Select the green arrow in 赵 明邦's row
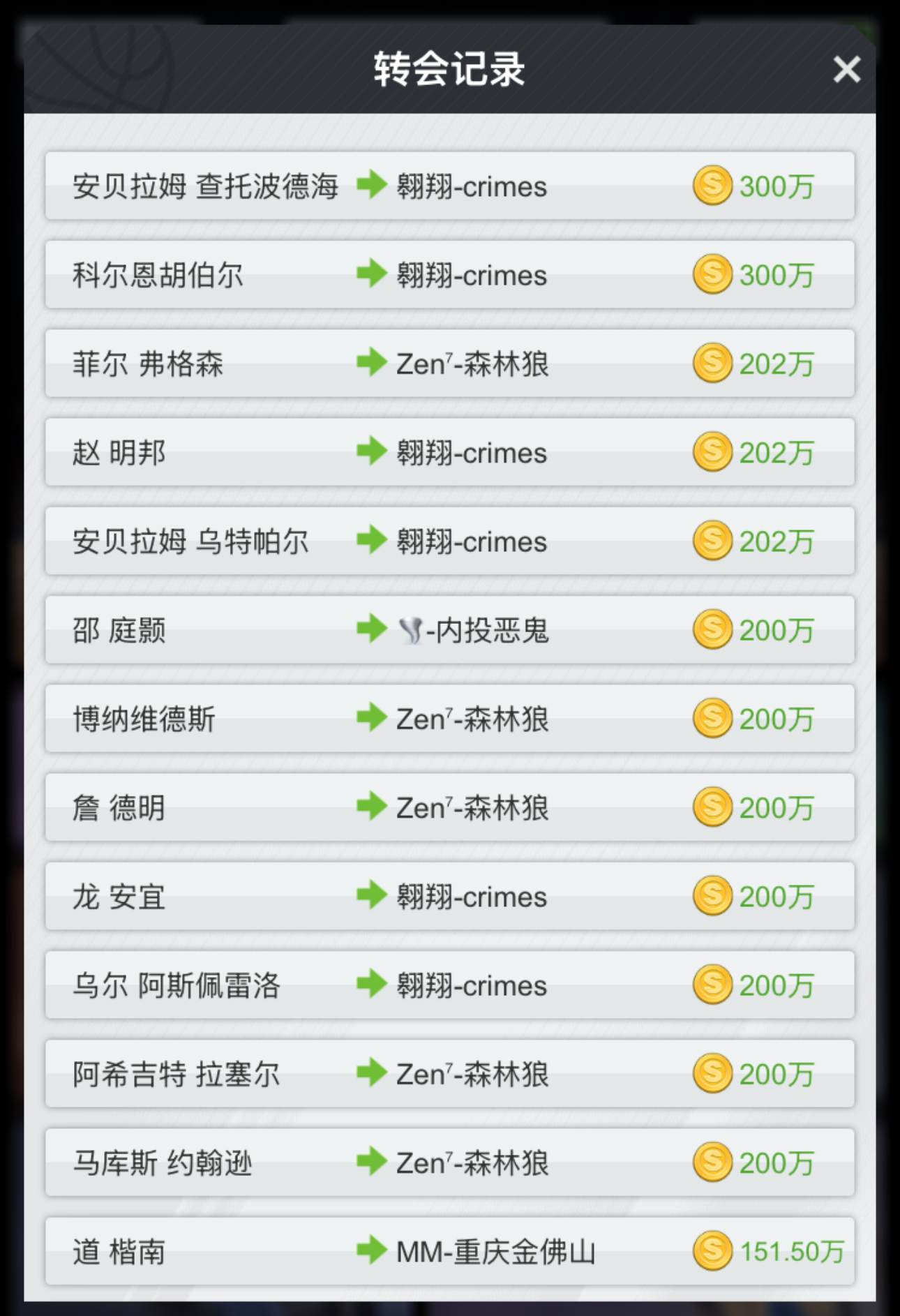The image size is (900, 1316). click(372, 452)
